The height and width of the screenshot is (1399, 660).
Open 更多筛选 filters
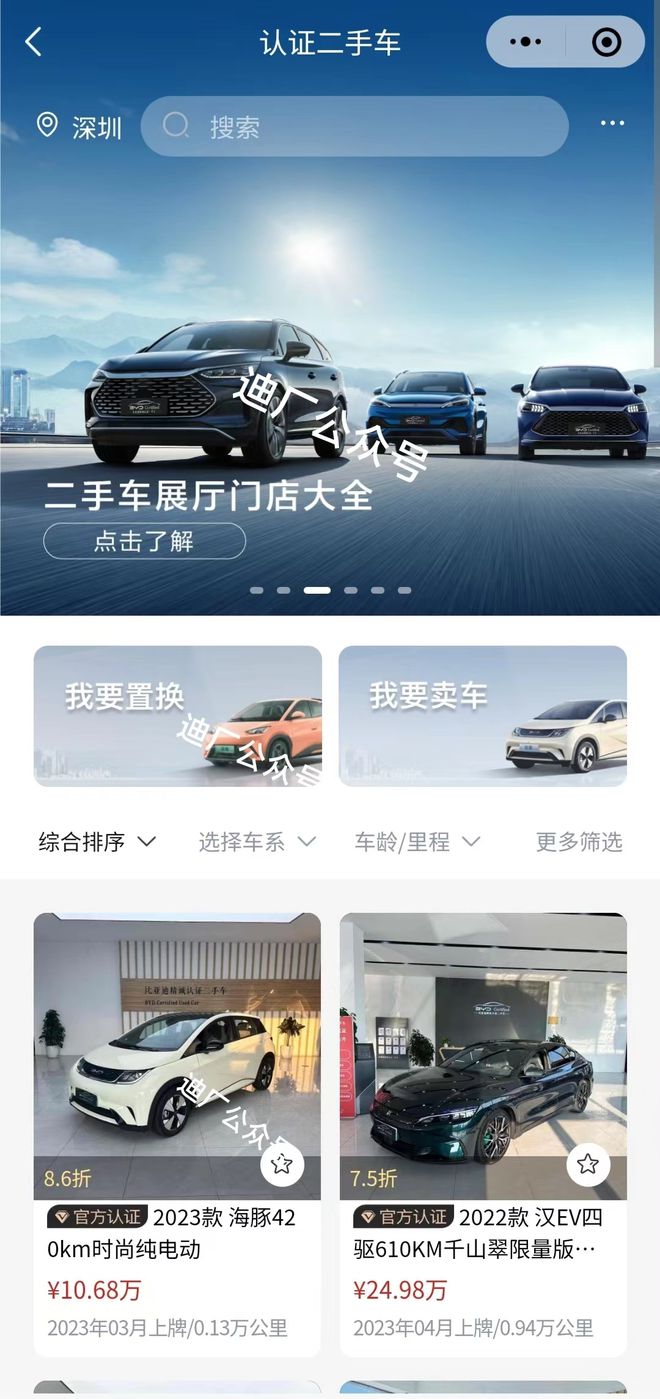(579, 842)
